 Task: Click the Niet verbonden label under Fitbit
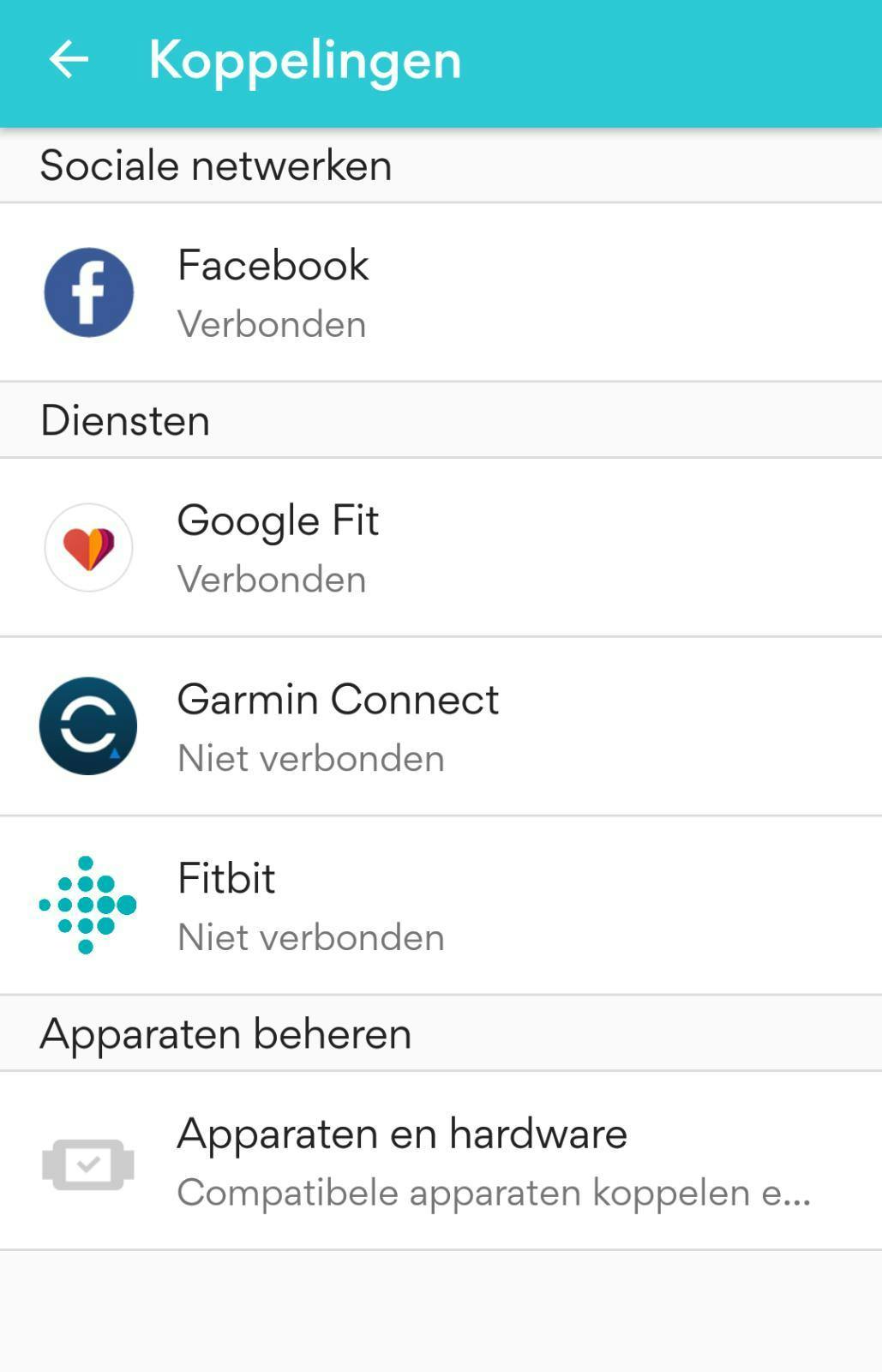(310, 936)
